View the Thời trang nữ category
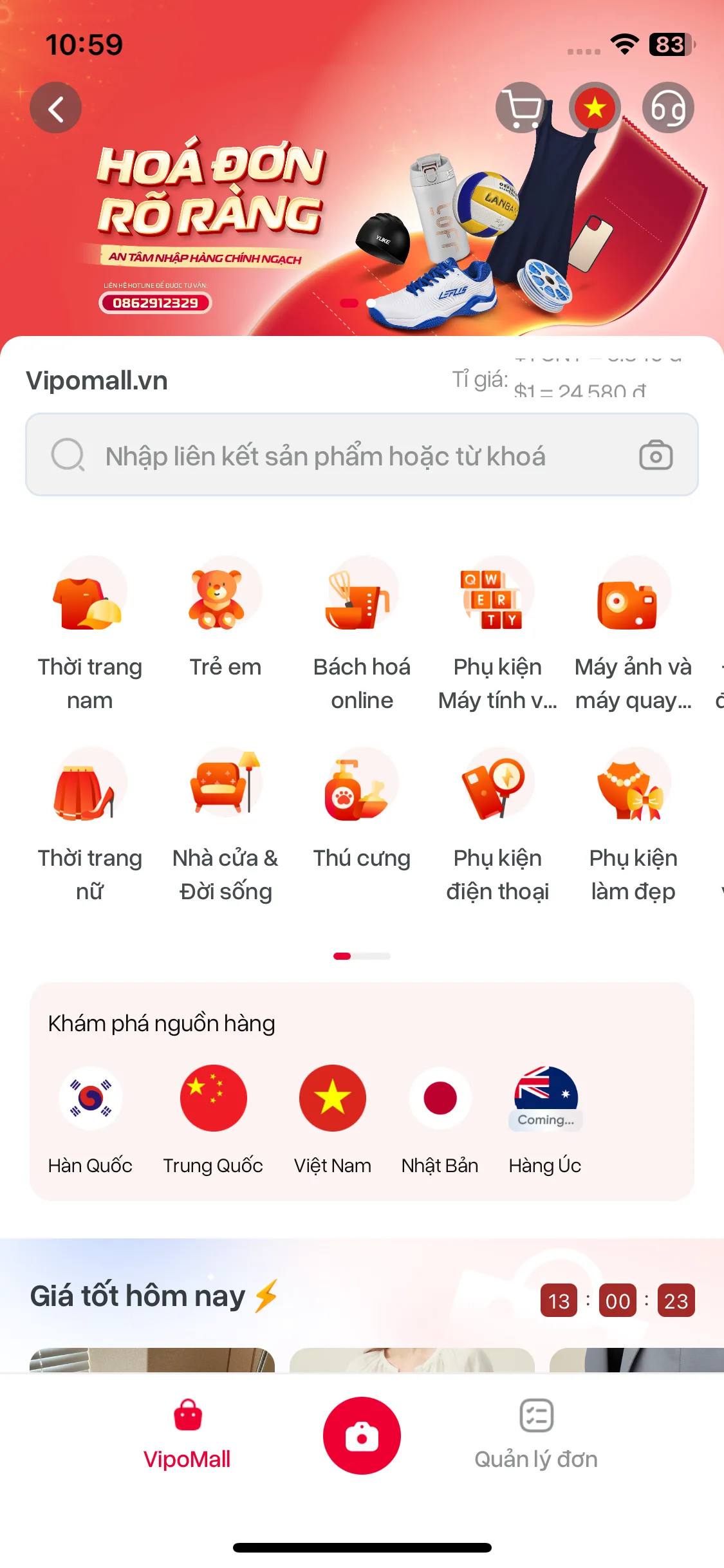This screenshot has width=724, height=1568. coord(90,825)
